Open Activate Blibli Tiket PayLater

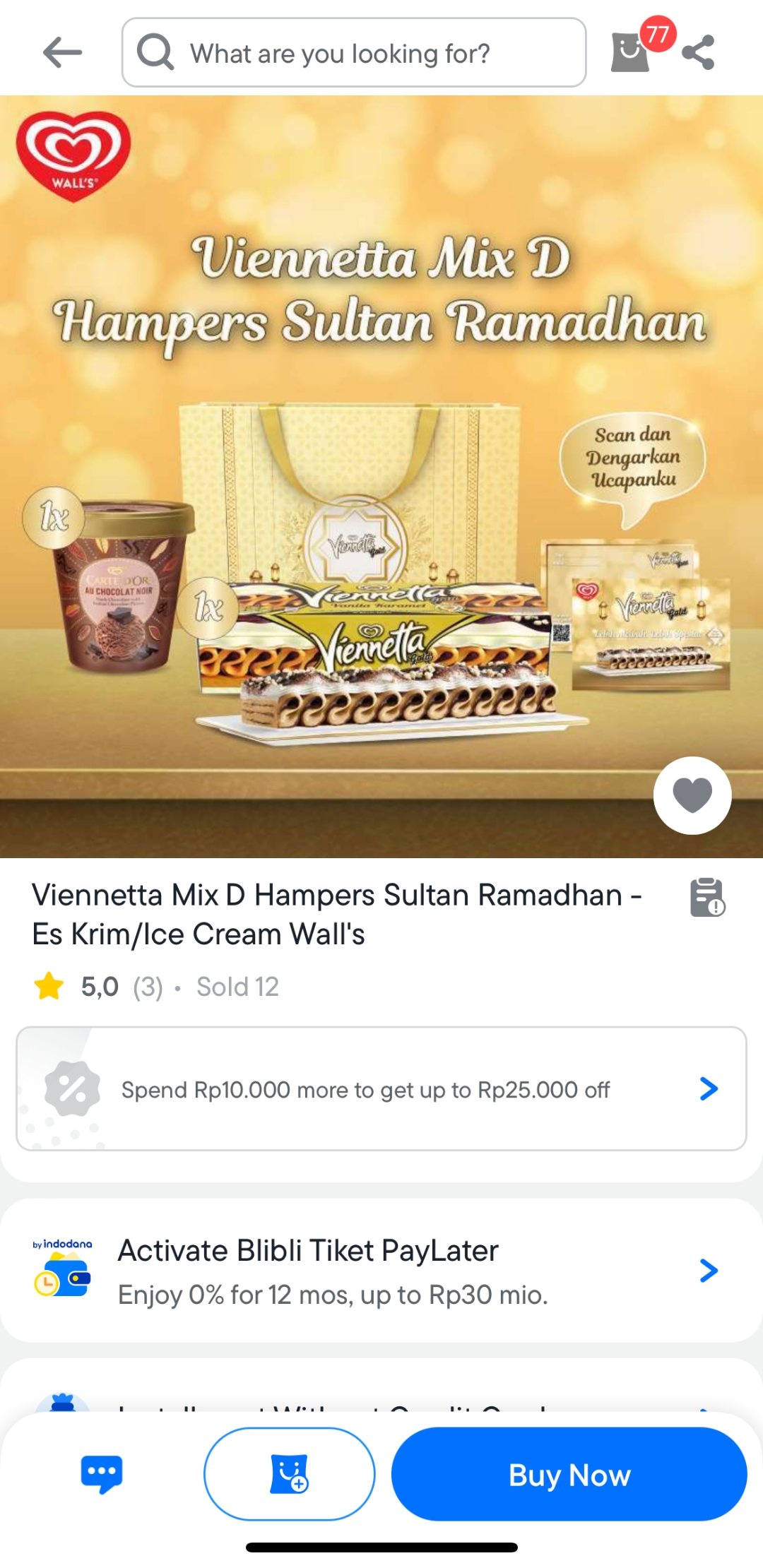pos(381,1271)
